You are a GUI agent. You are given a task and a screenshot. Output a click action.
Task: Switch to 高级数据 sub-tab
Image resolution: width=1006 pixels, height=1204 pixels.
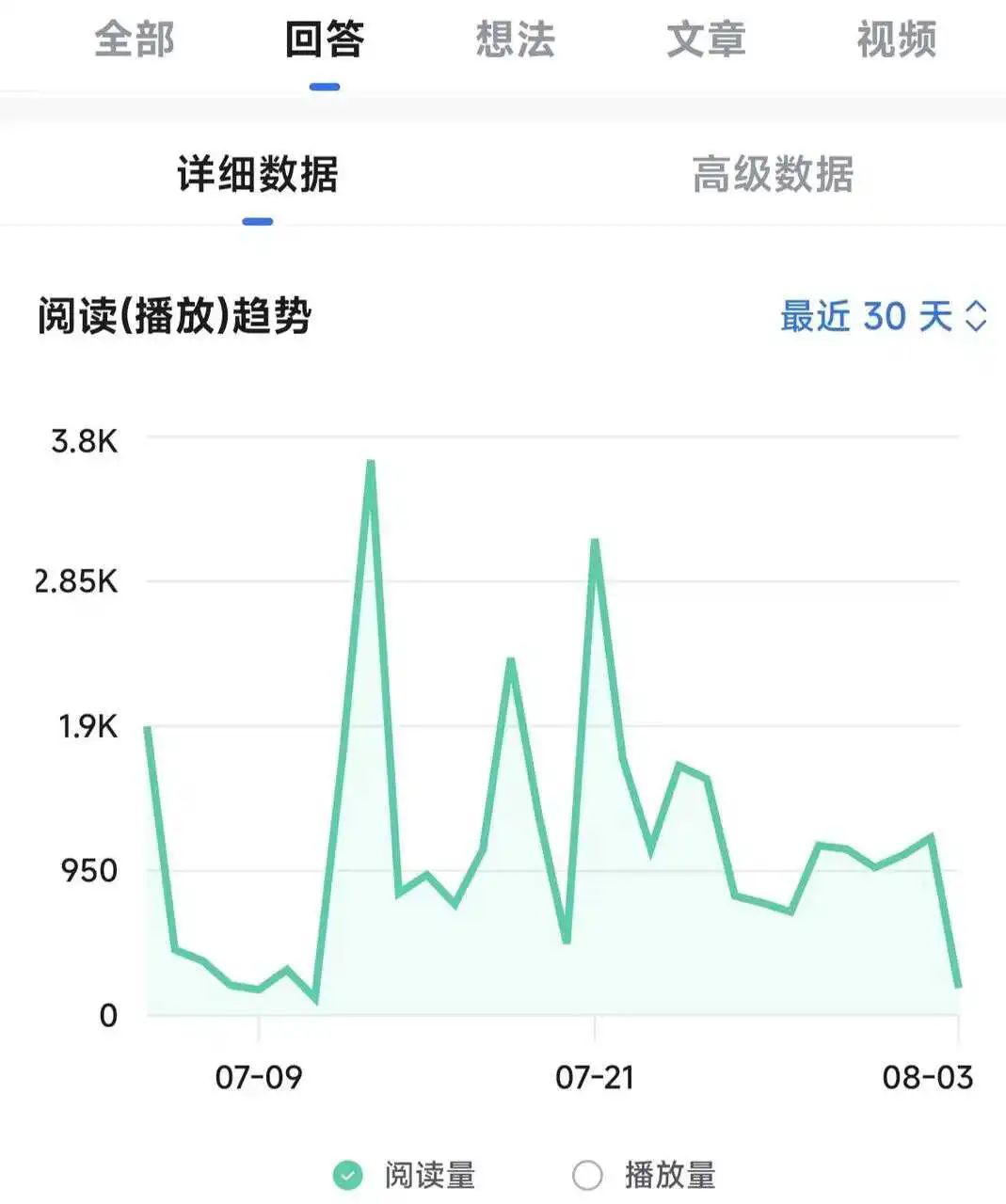(772, 175)
